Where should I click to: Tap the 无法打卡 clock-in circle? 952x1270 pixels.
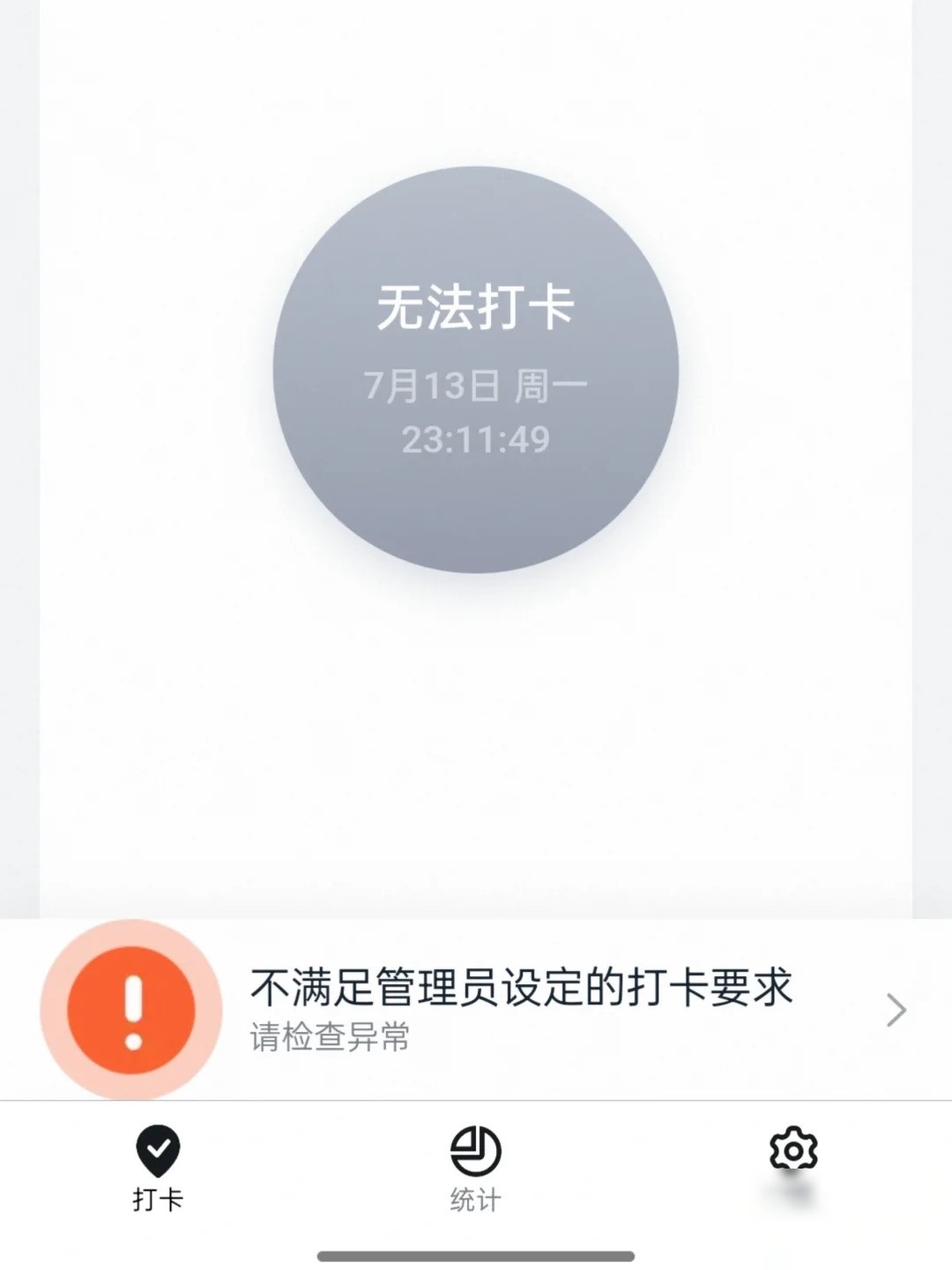(476, 370)
